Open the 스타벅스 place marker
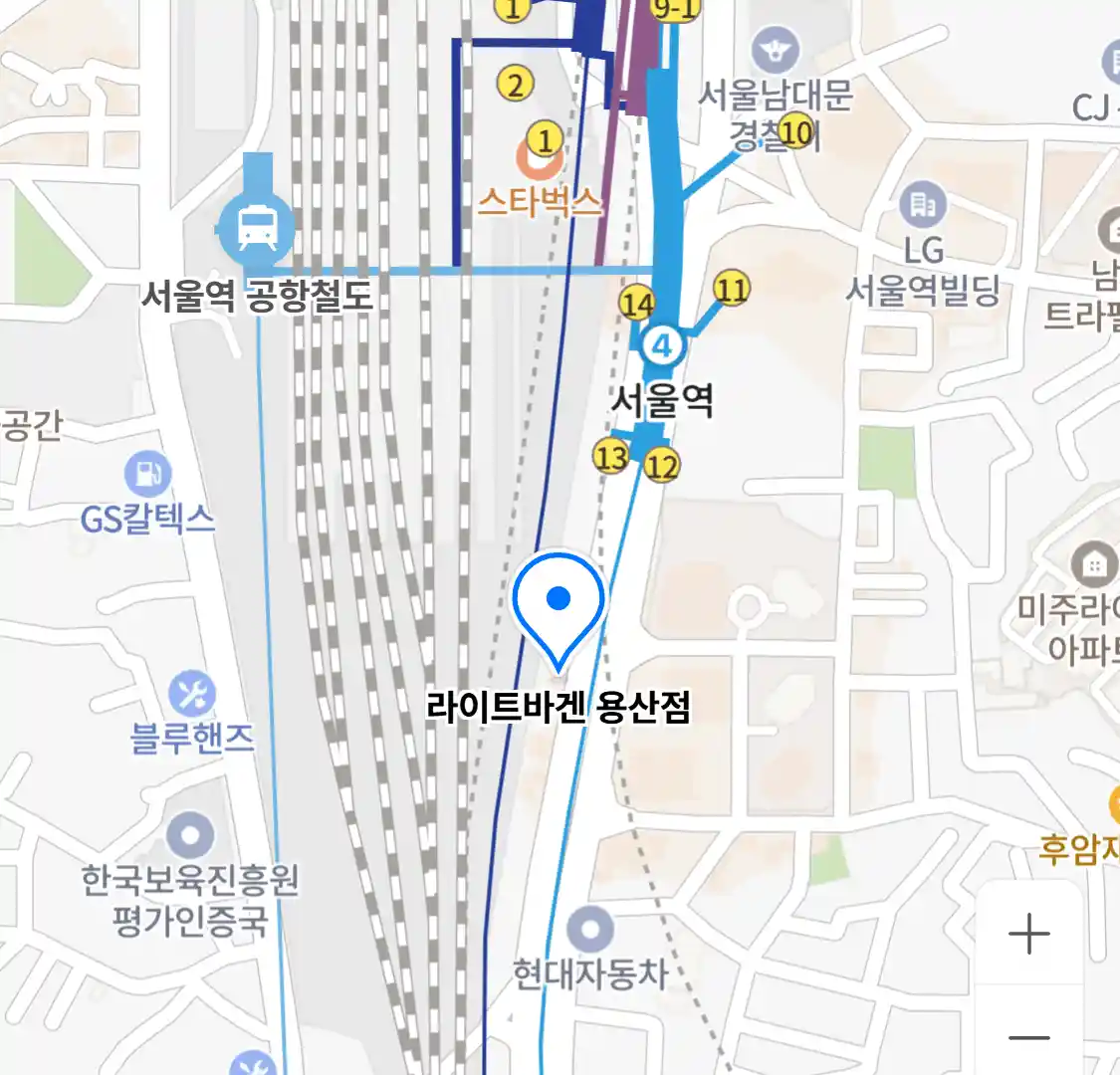Image resolution: width=1120 pixels, height=1075 pixels. point(540,161)
